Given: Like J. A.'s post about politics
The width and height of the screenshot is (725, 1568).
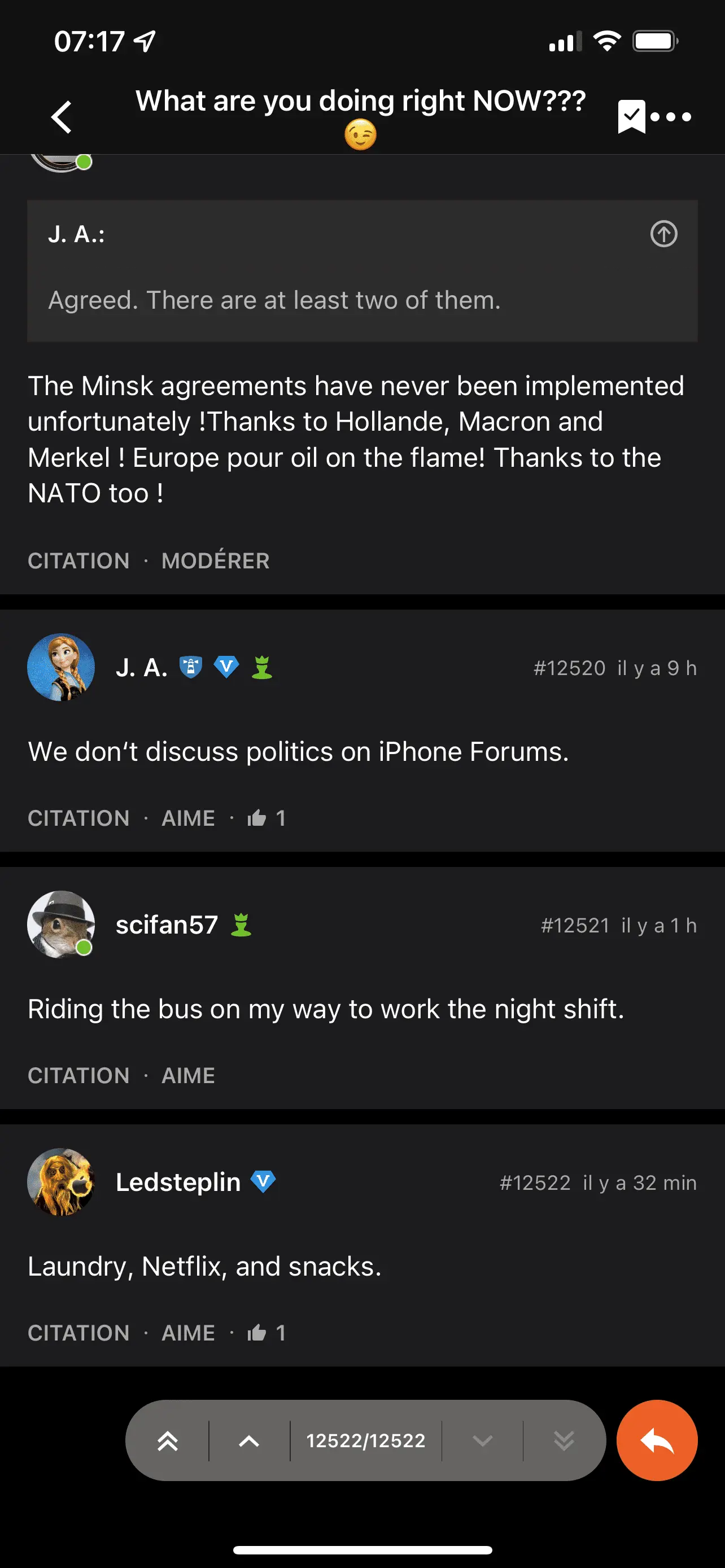Looking at the screenshot, I should (x=188, y=818).
